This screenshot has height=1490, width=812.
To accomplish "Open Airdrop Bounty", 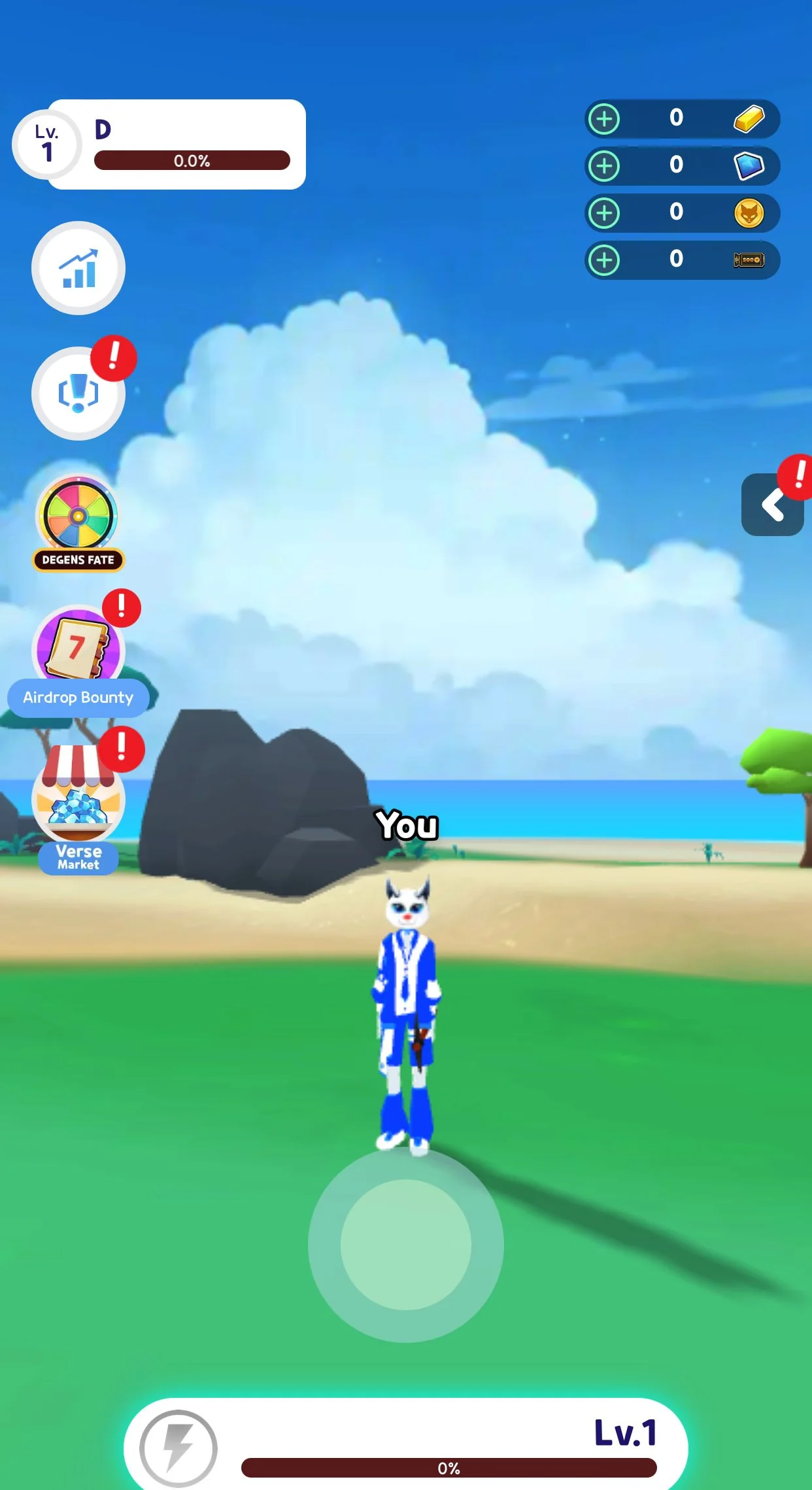I will coord(78,660).
